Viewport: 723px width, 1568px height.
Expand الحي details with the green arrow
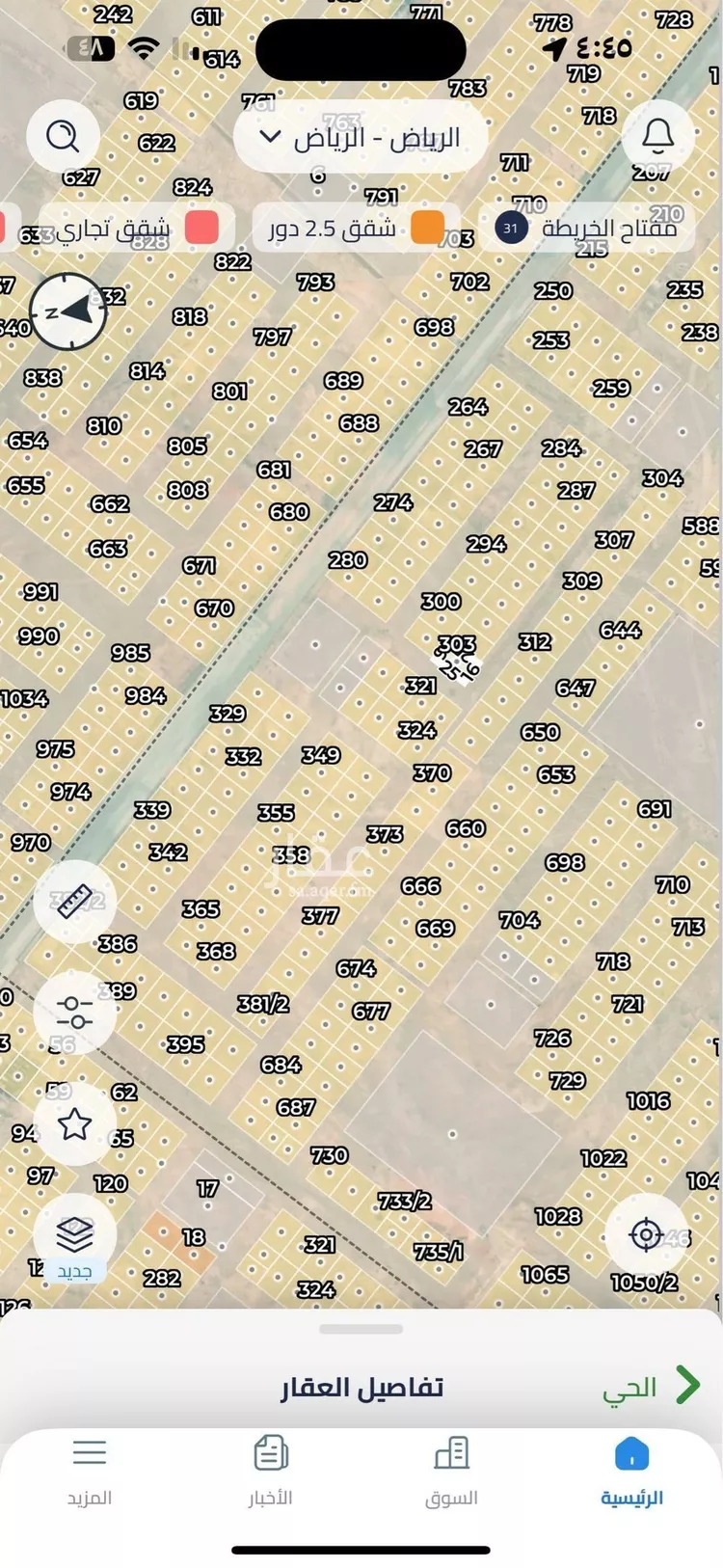pos(687,1386)
